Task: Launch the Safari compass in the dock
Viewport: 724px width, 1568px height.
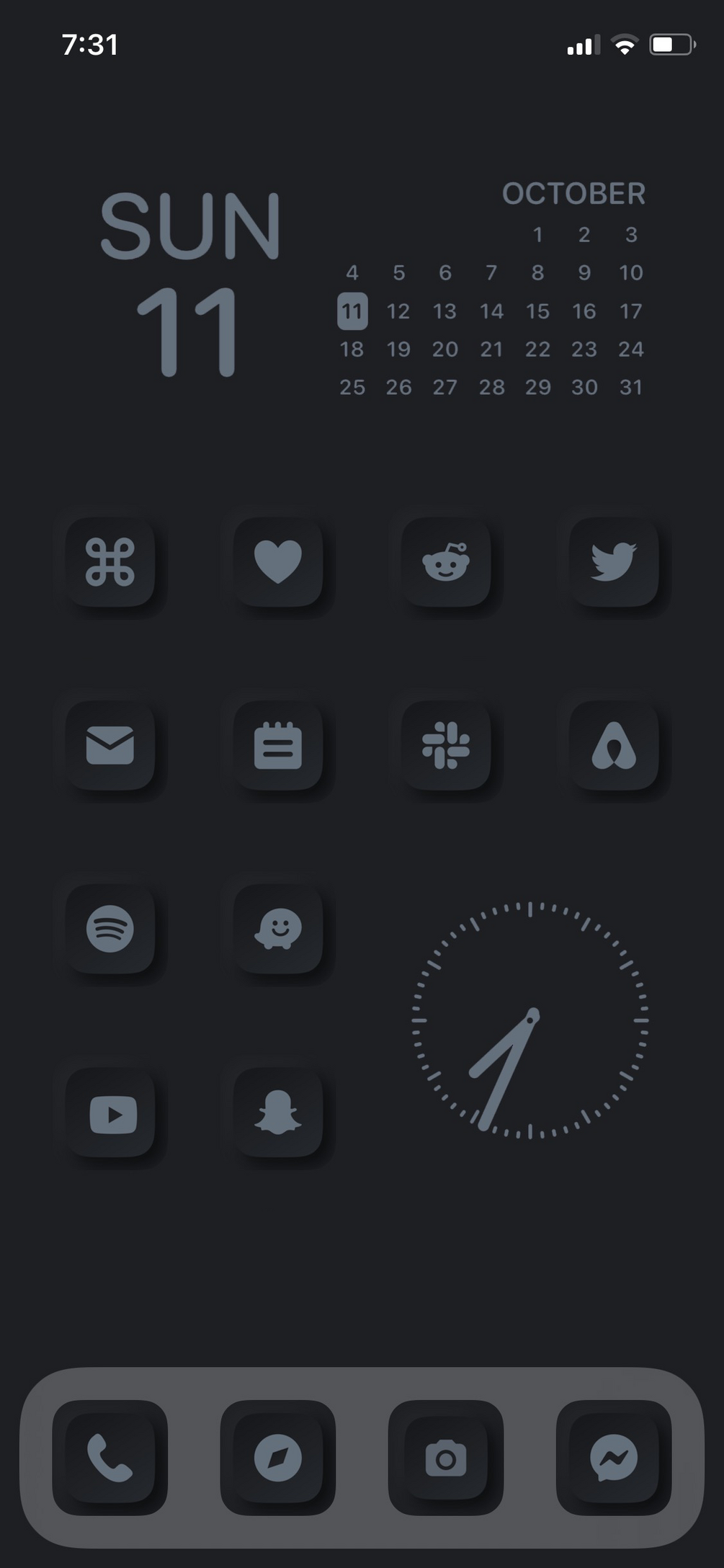Action: pyautogui.click(x=278, y=1457)
